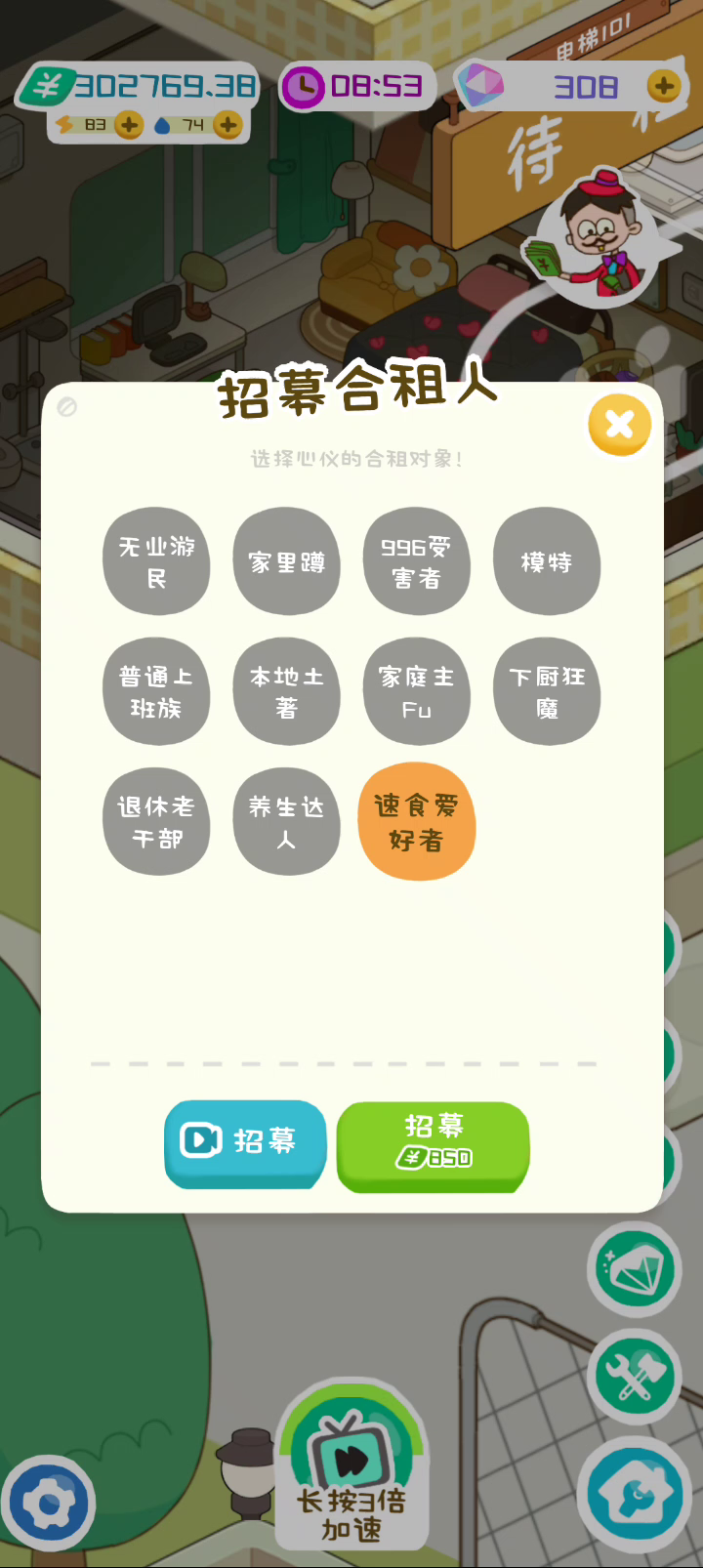
Task: Tap the 长按3倍加速 speed-up button
Action: [x=351, y=1465]
